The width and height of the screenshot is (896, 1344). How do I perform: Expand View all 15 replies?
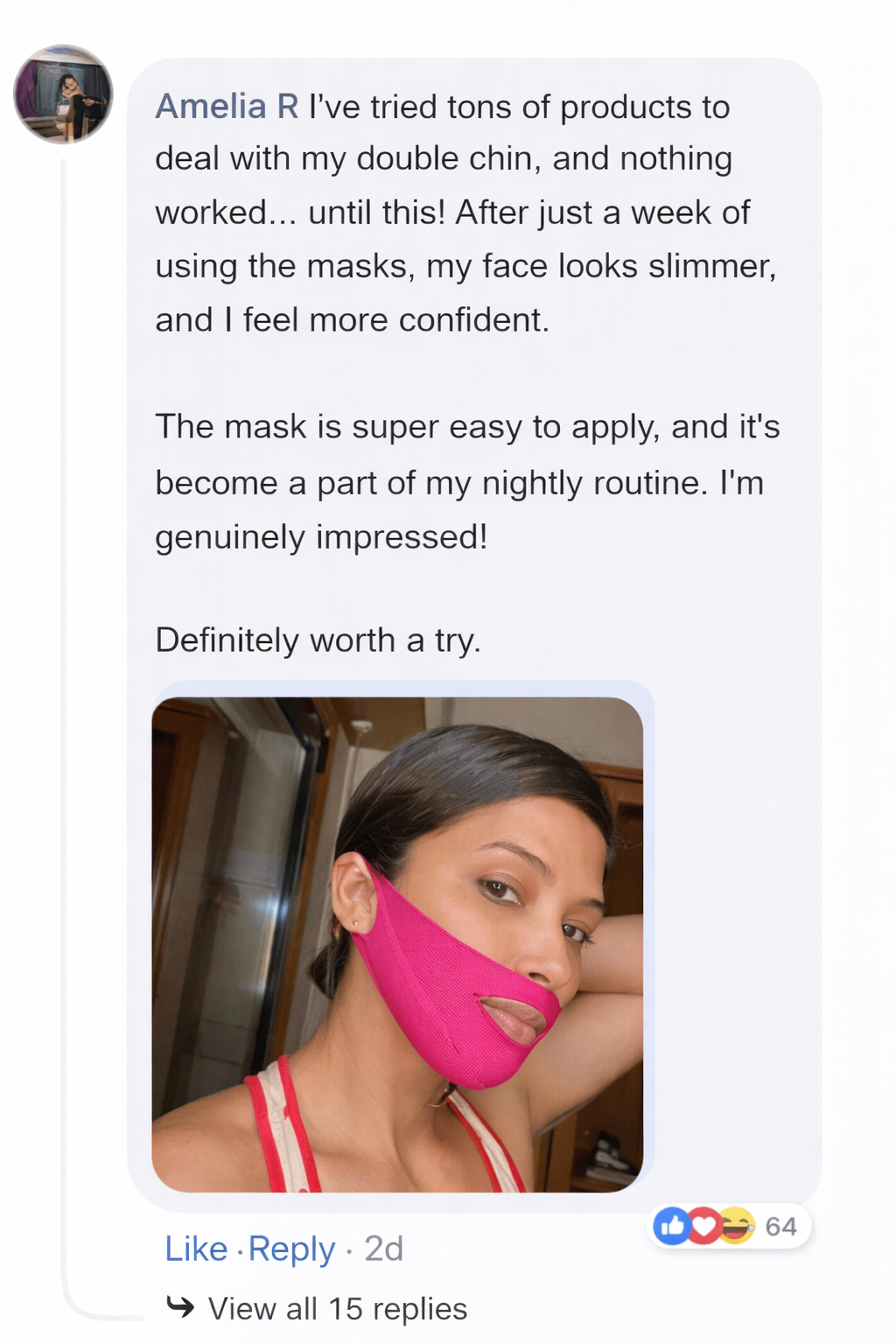click(317, 1308)
